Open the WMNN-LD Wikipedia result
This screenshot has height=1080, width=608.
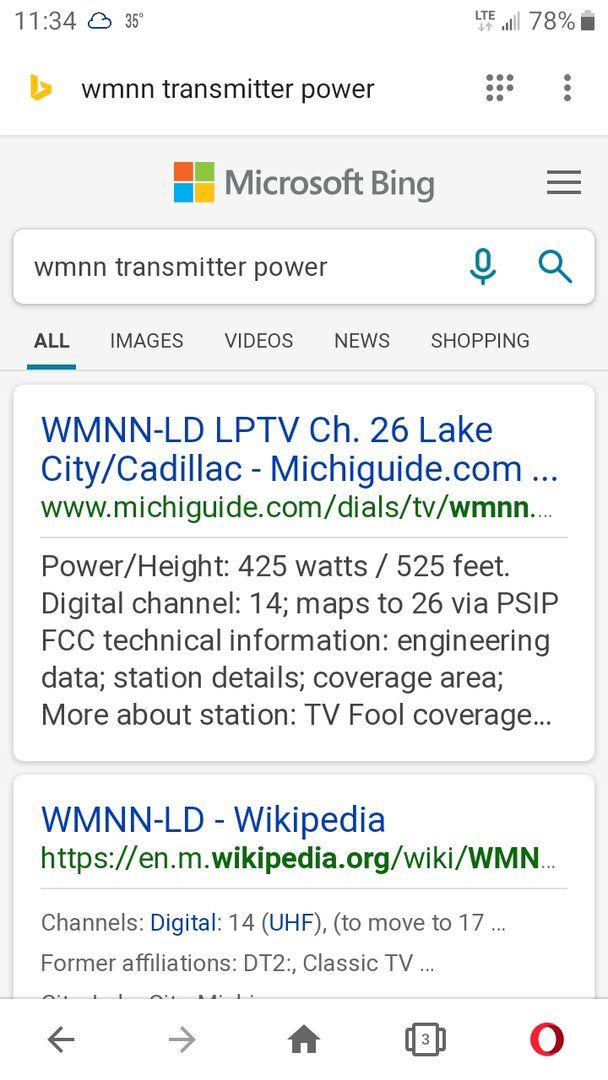click(213, 819)
